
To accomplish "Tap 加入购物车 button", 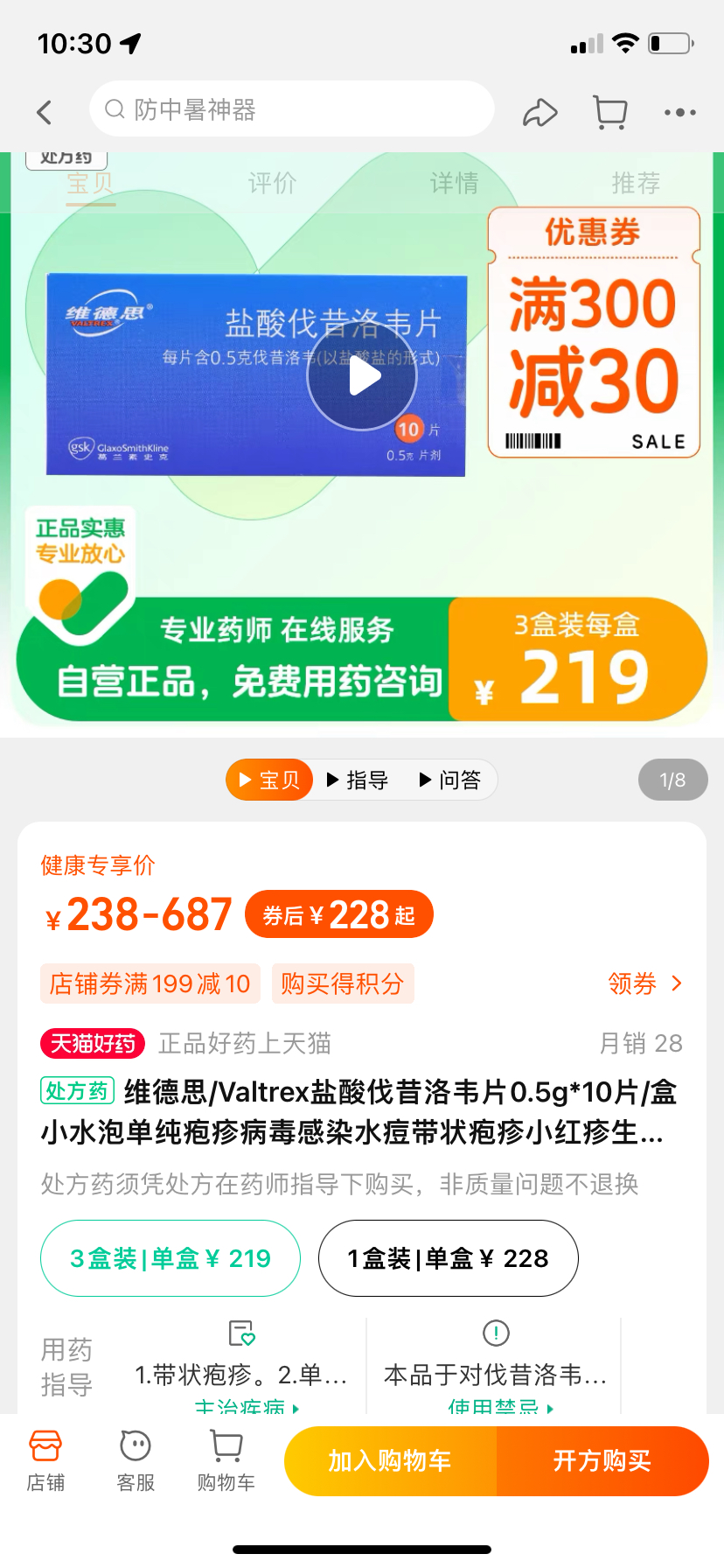I will 391,1460.
